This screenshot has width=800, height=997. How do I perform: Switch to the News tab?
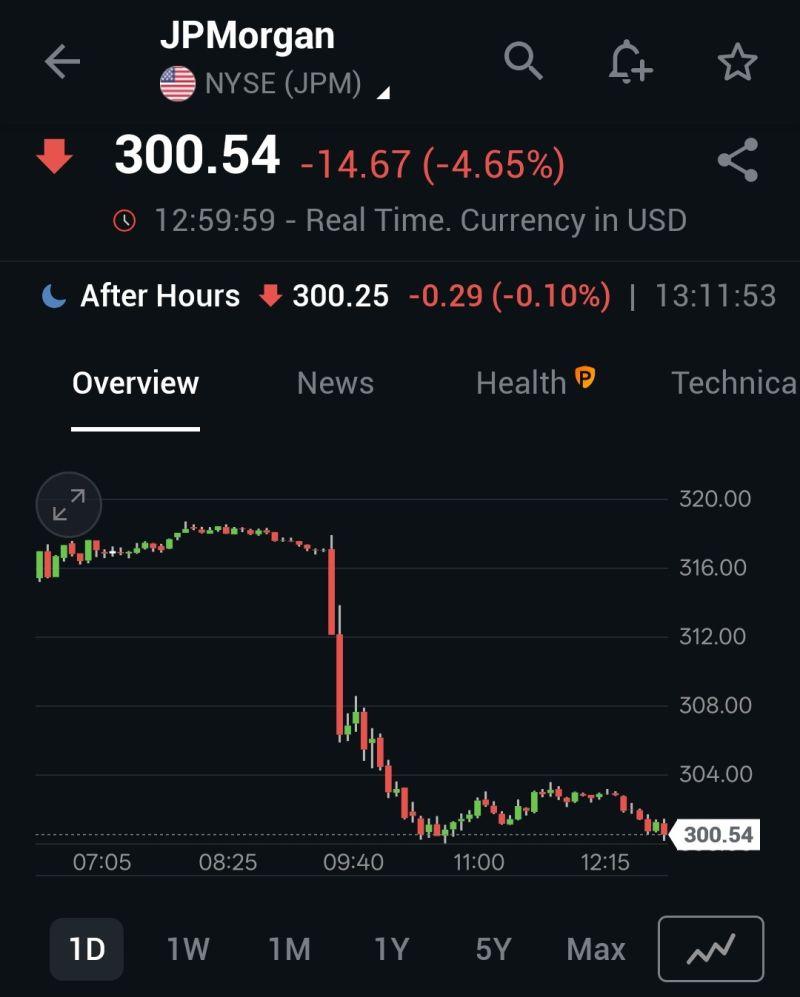(x=335, y=383)
